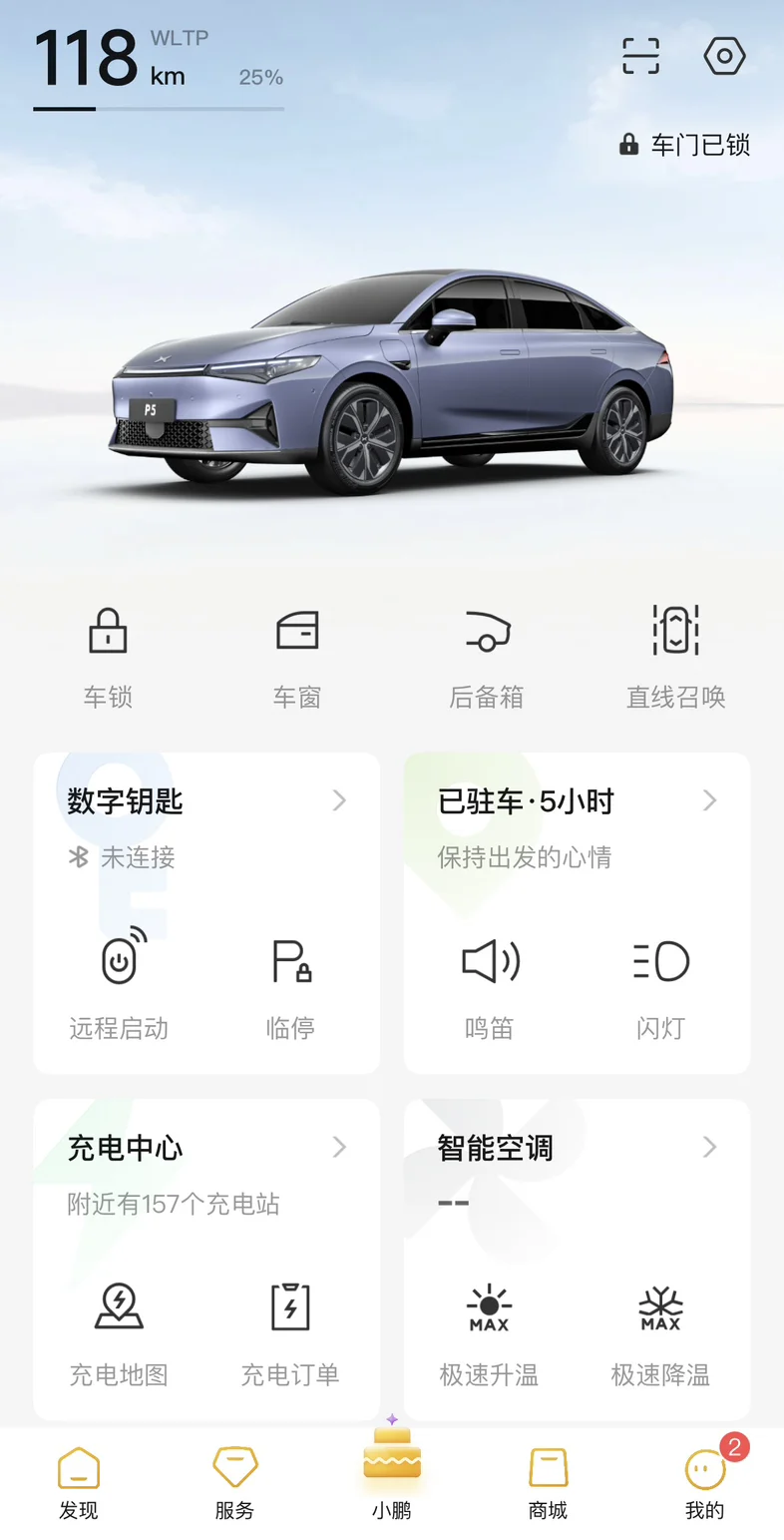Image resolution: width=784 pixels, height=1540 pixels.
Task: Launch 直线召唤 straight-line summon
Action: pos(675,654)
